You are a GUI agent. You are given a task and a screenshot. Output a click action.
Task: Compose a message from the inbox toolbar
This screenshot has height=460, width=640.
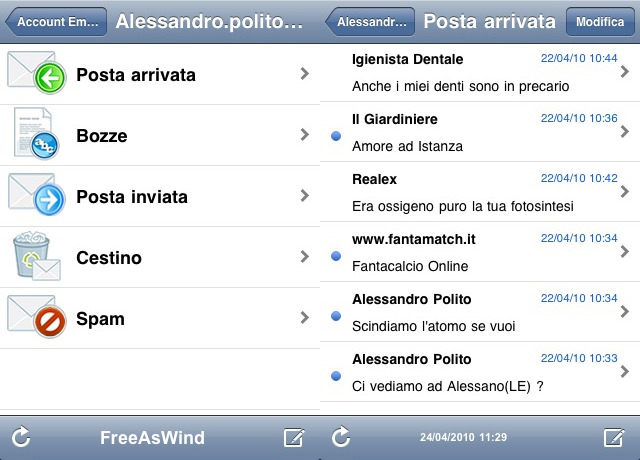point(614,437)
